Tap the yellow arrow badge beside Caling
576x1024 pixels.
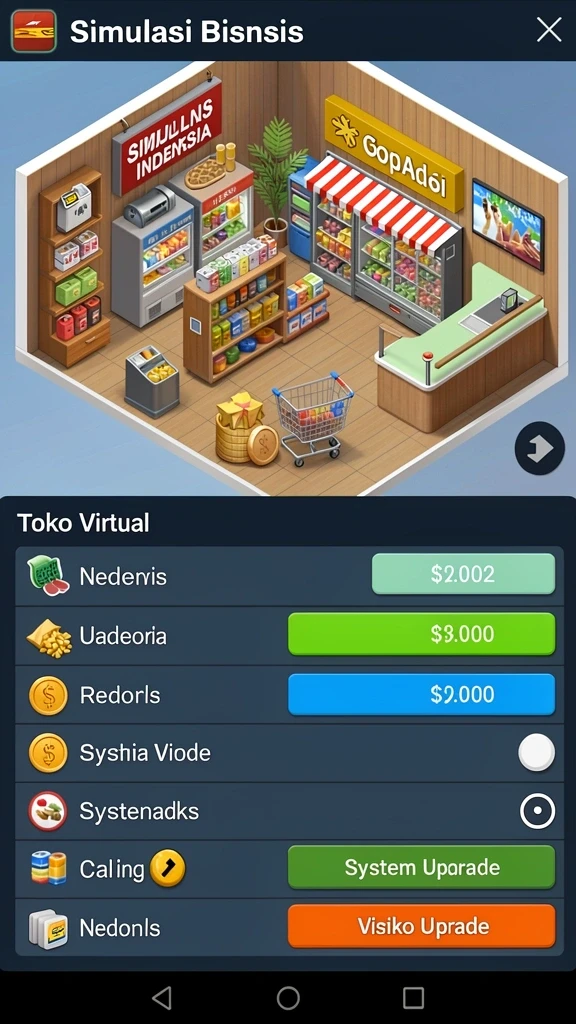[168, 868]
